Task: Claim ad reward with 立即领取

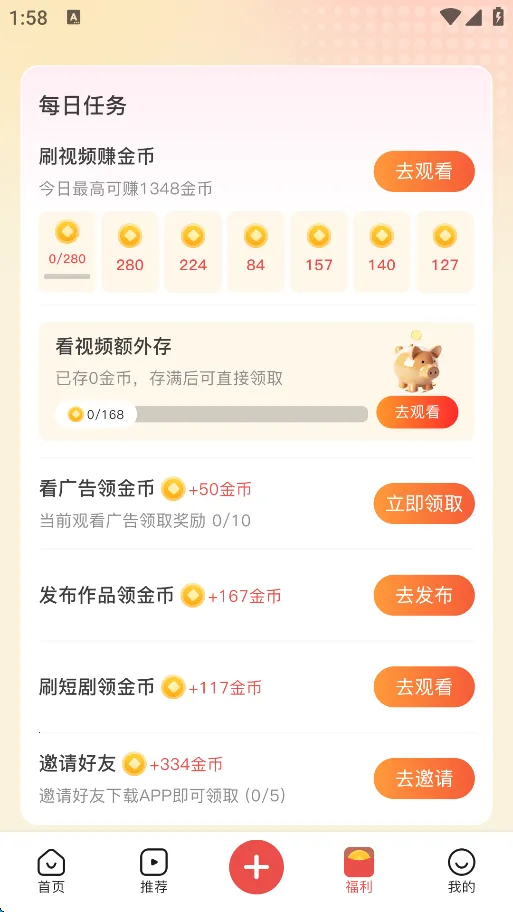Action: pos(424,504)
